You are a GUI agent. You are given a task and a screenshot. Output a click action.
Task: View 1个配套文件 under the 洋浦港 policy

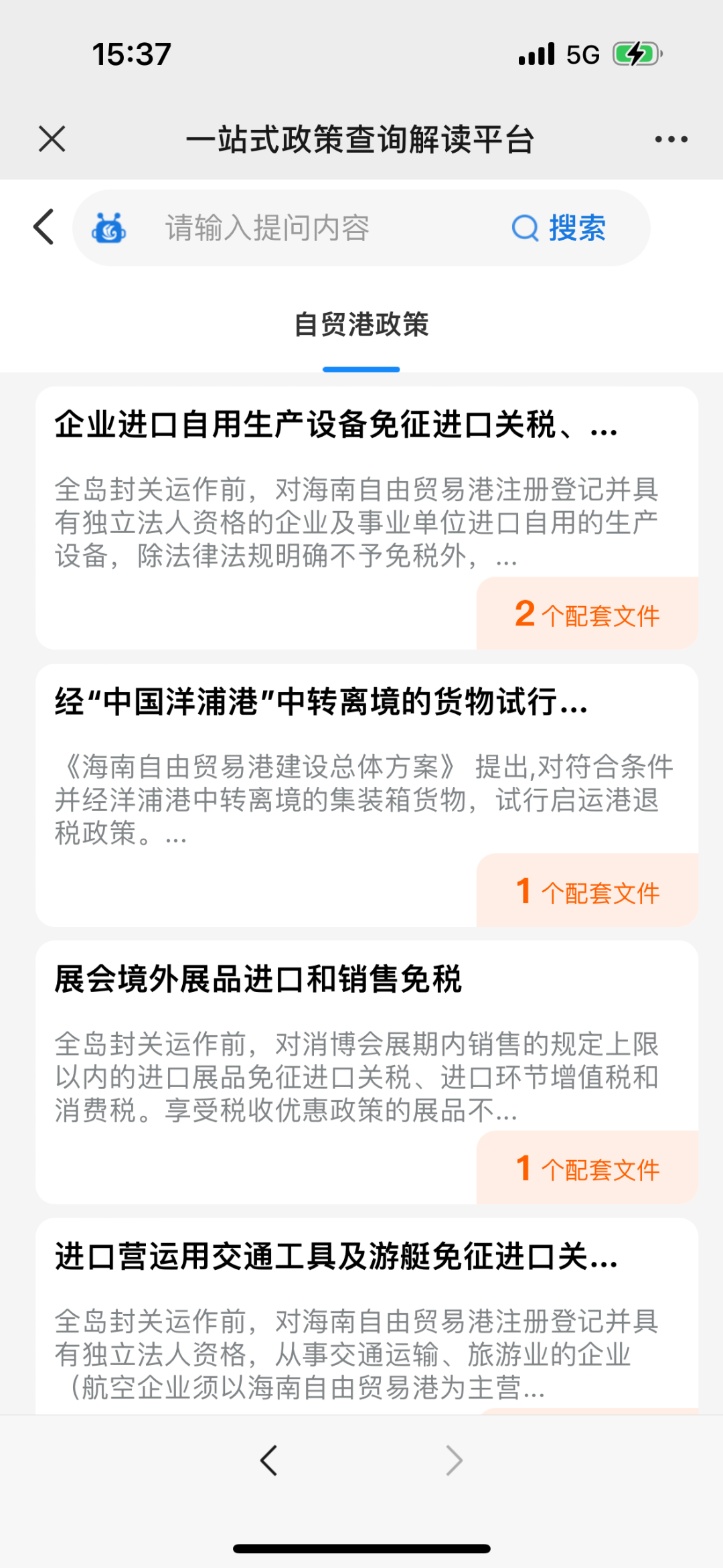point(587,892)
